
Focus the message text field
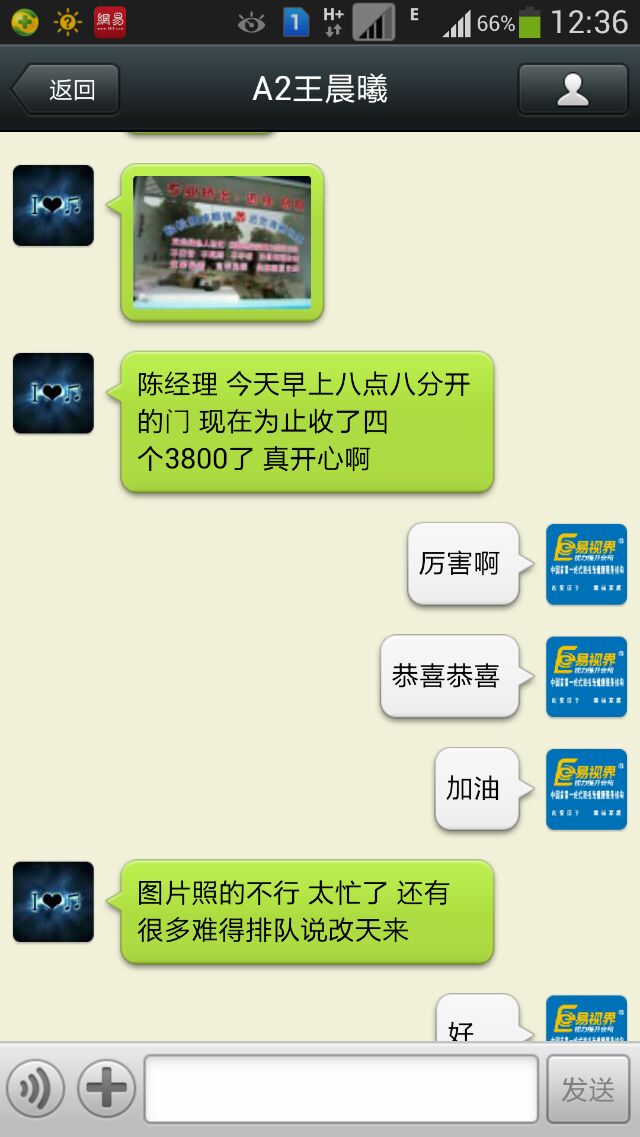click(341, 1089)
